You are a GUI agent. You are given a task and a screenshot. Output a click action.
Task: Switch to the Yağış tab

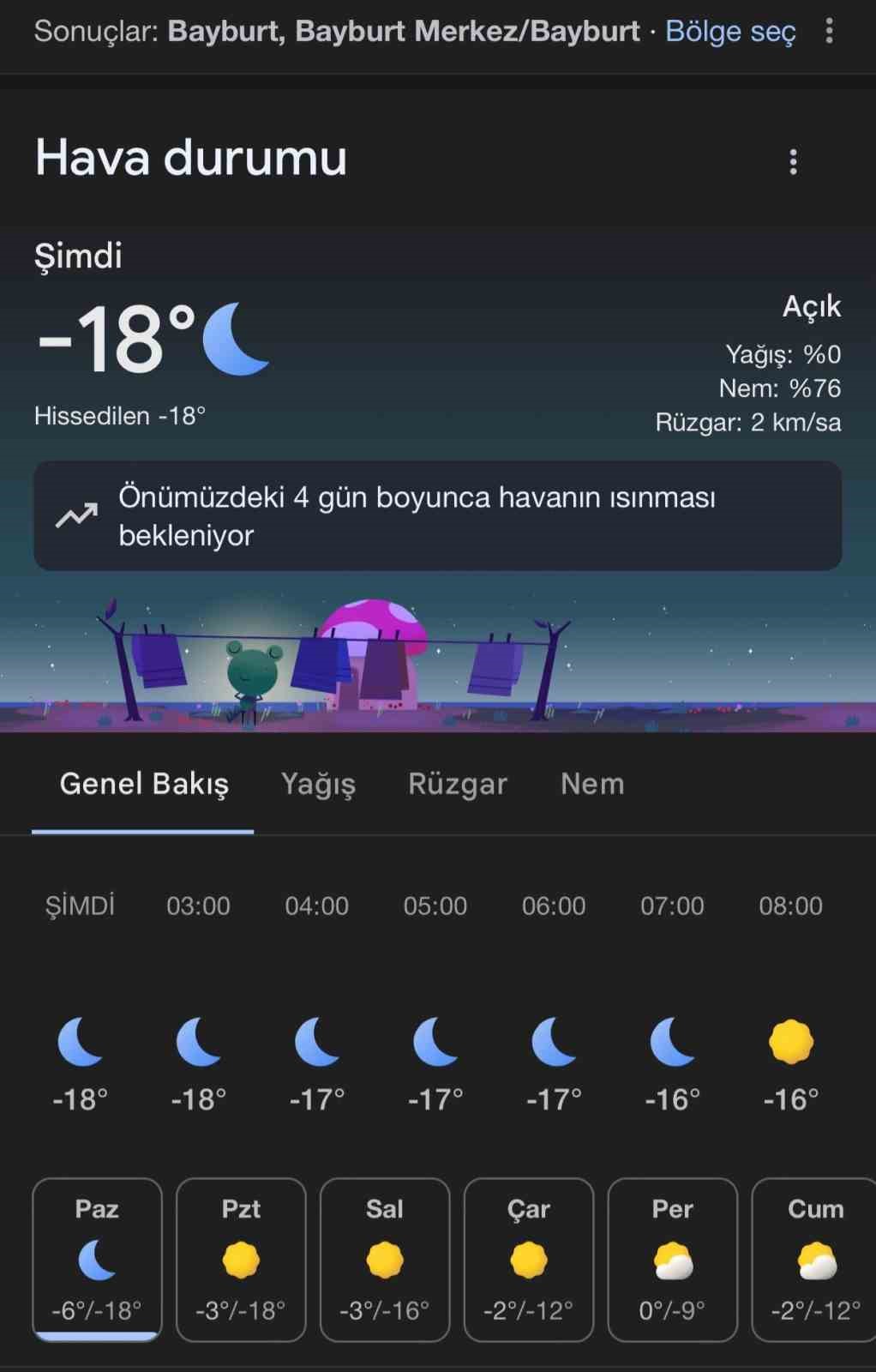click(319, 784)
